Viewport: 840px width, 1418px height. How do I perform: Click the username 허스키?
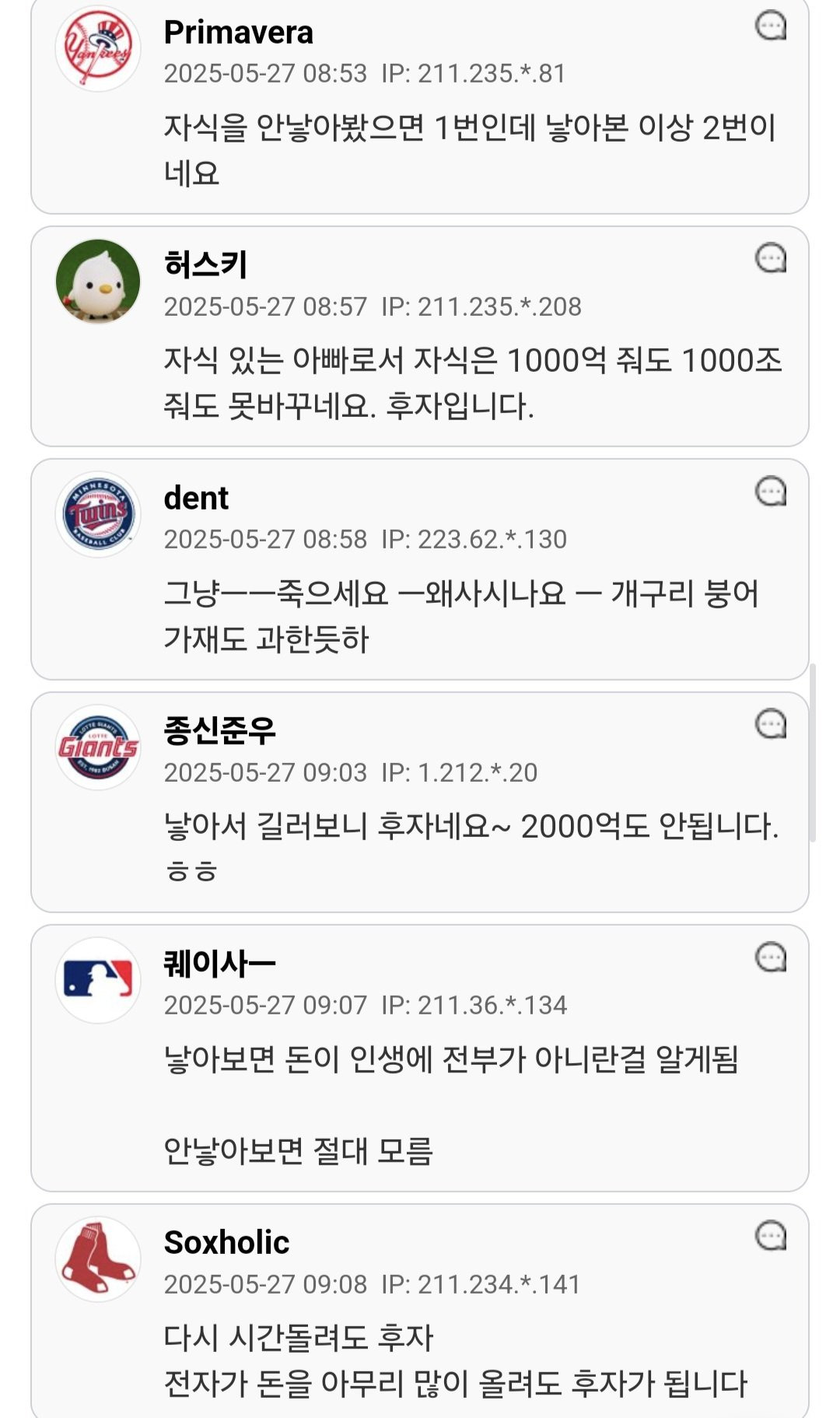click(204, 265)
